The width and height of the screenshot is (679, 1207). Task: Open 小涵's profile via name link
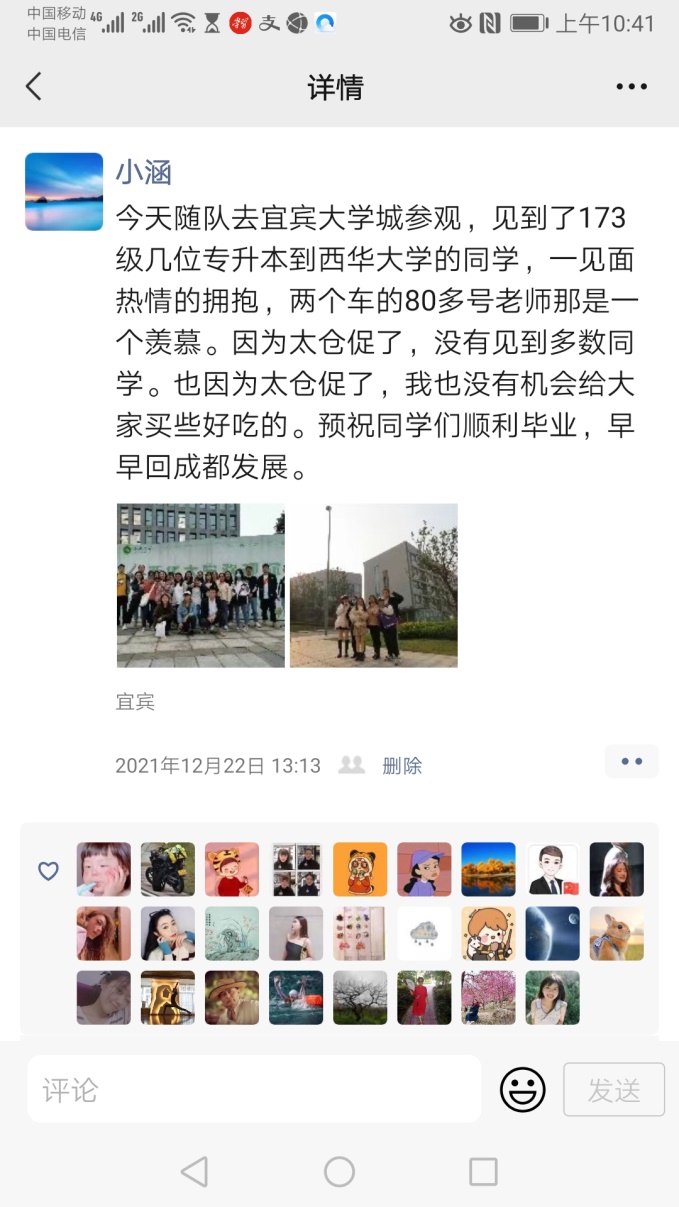pos(144,172)
